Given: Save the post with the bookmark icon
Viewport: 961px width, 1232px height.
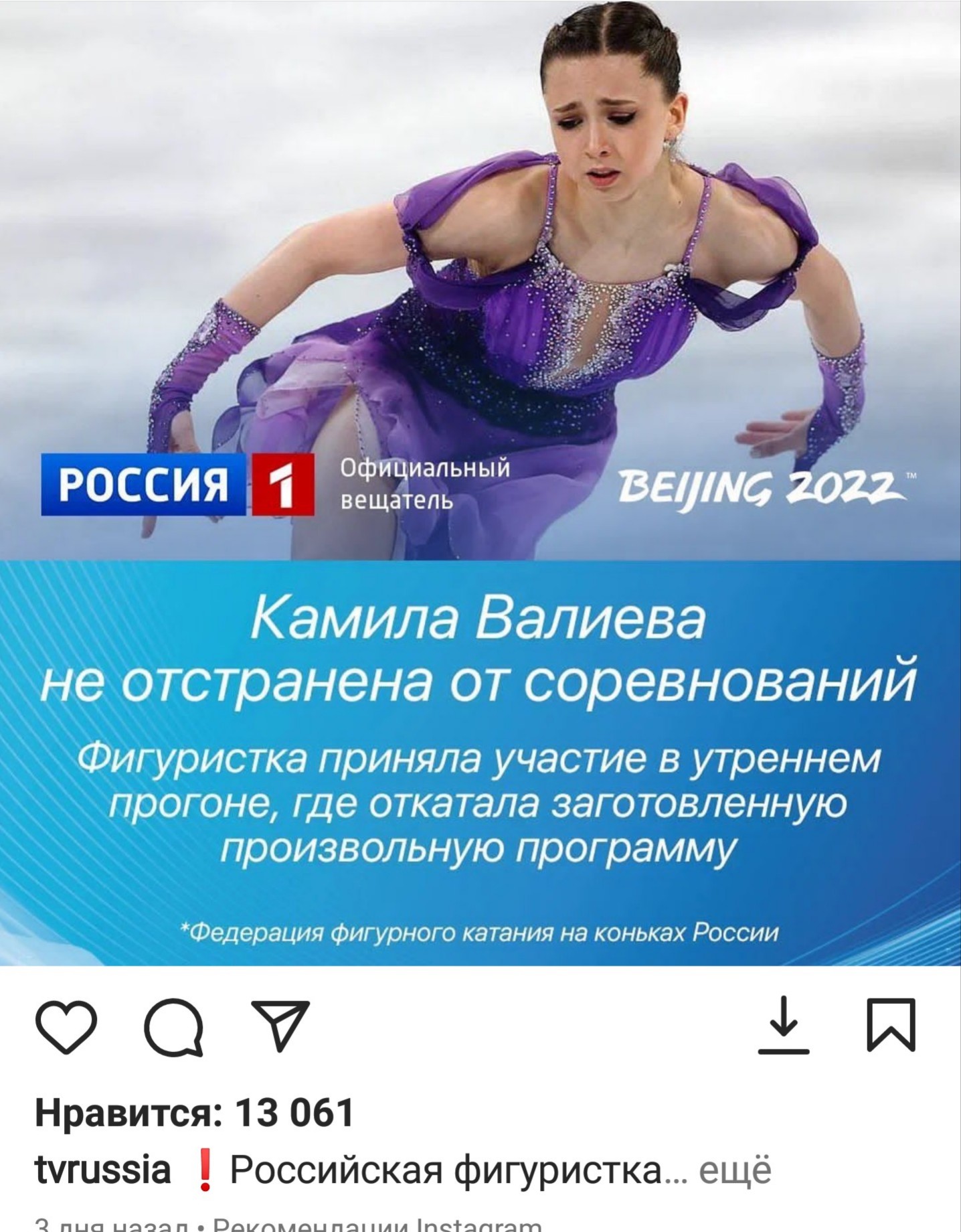Looking at the screenshot, I should tap(891, 1026).
